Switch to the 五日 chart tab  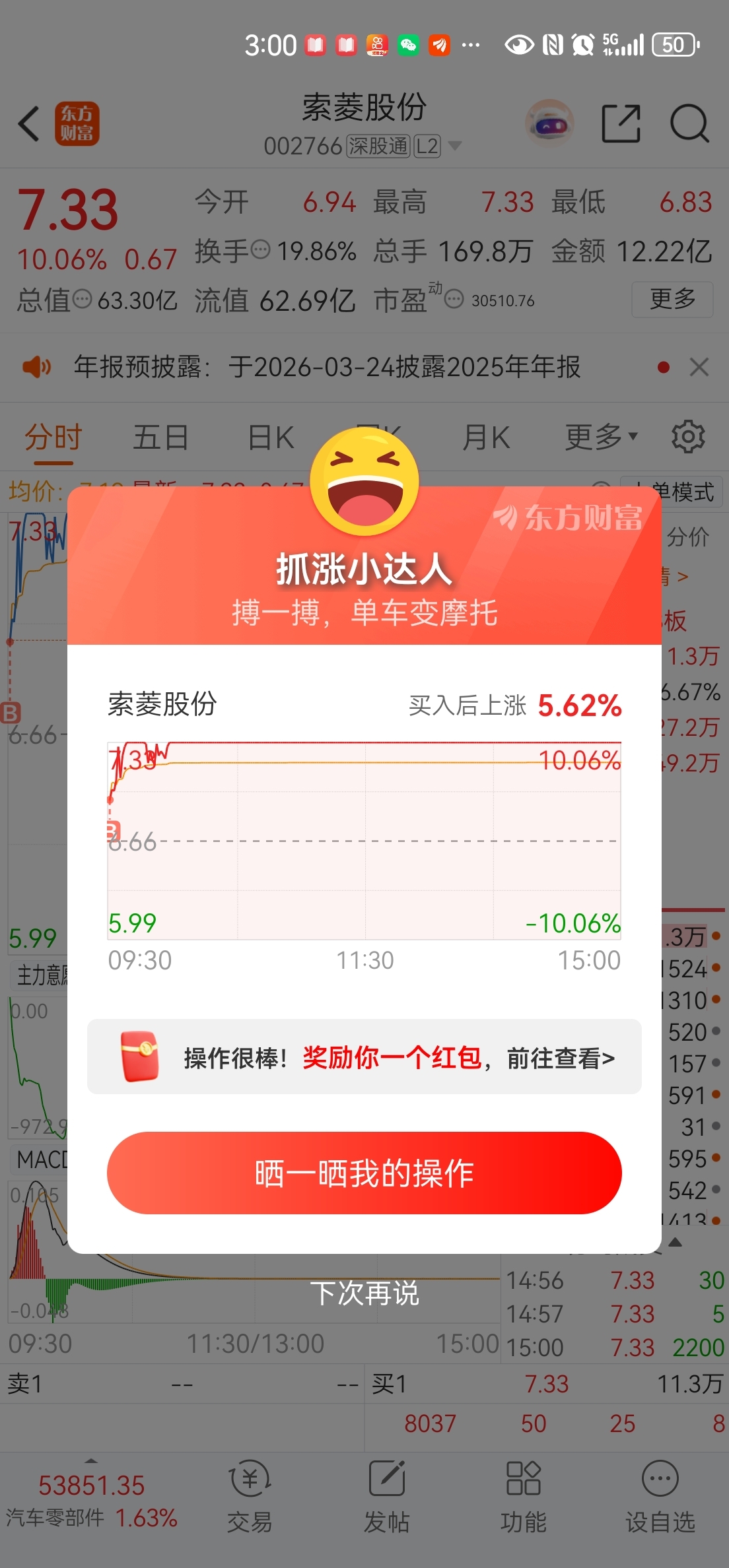point(160,436)
